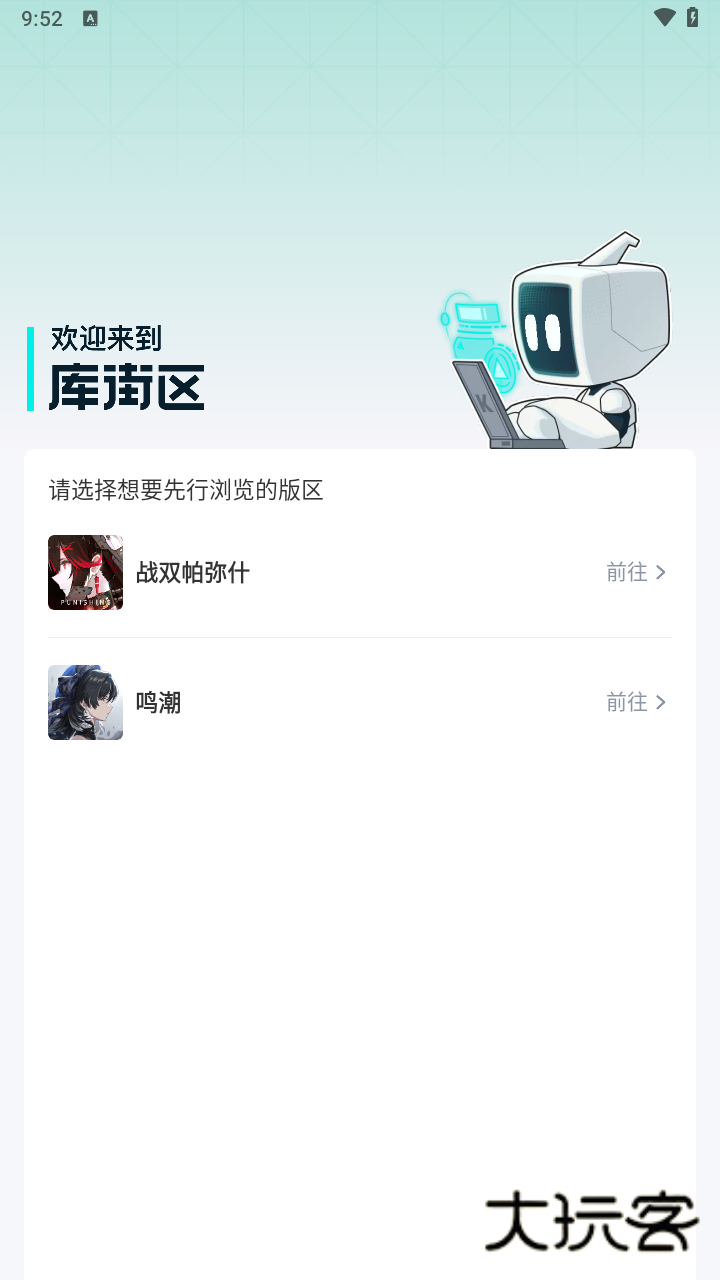This screenshot has width=720, height=1280.
Task: Click the 库街区 title text
Action: click(x=124, y=388)
